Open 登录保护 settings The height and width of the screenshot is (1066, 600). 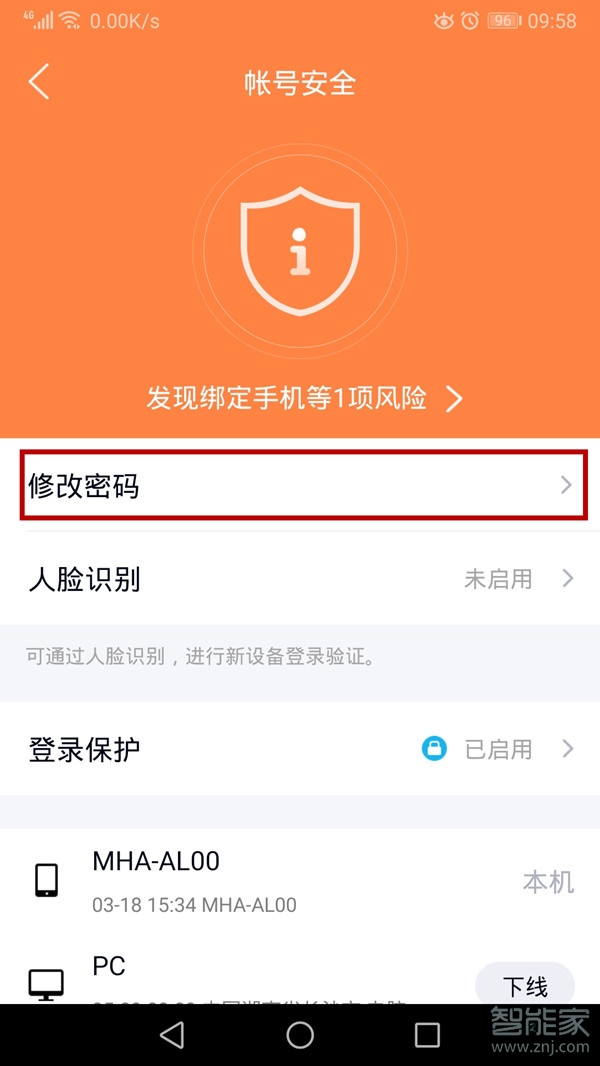click(300, 749)
